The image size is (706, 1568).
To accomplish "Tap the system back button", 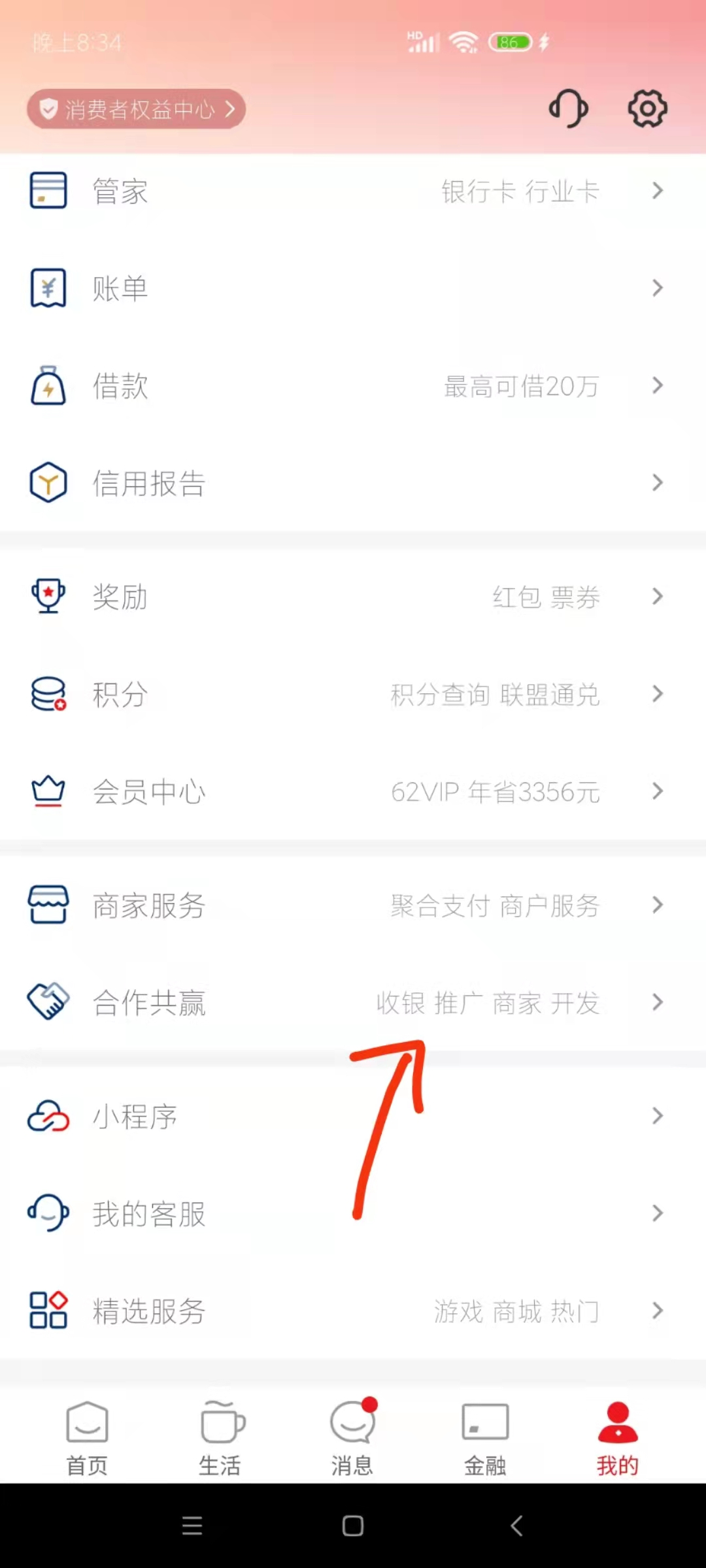I will [516, 1526].
